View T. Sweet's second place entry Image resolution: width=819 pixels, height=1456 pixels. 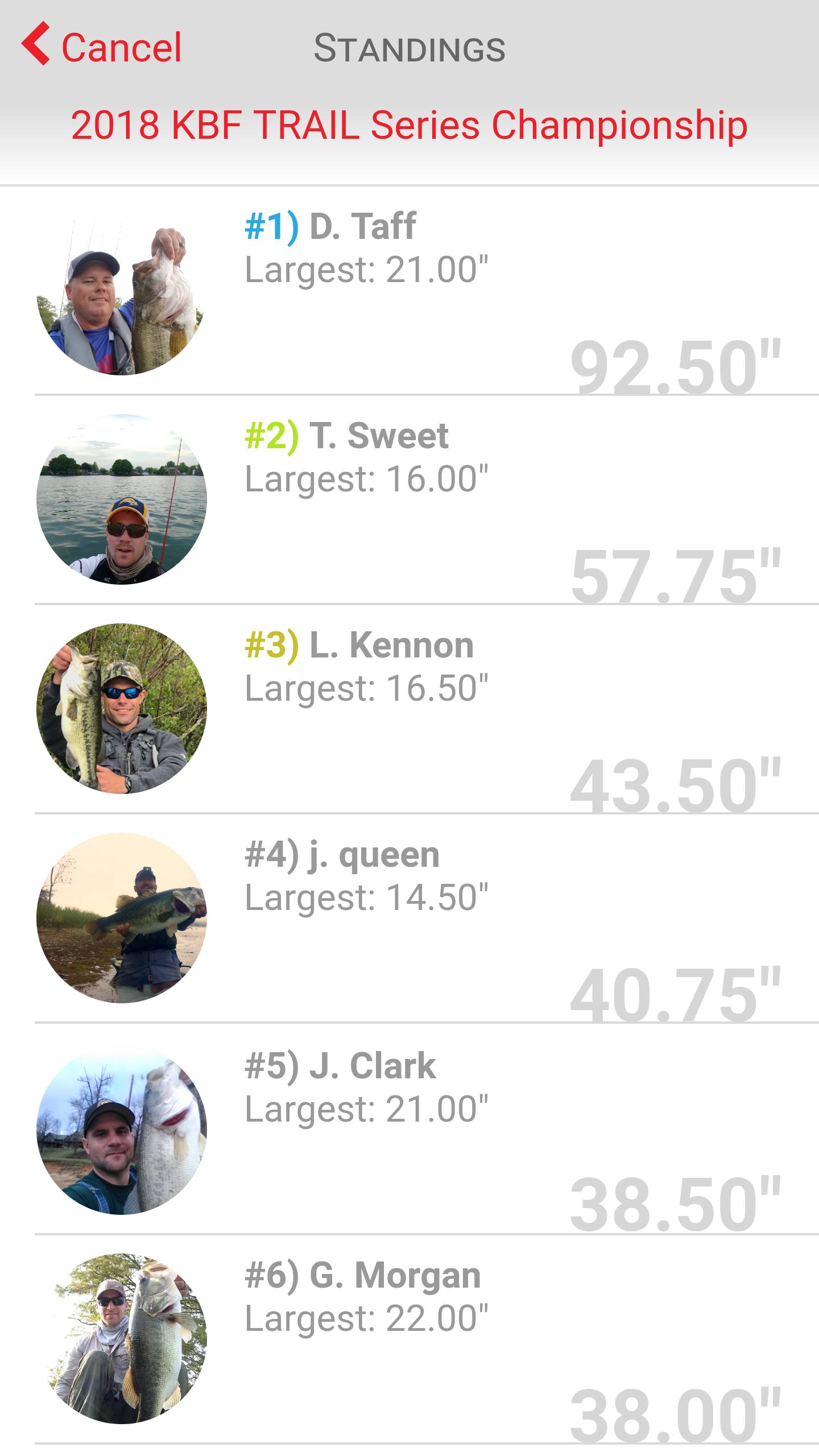[409, 500]
